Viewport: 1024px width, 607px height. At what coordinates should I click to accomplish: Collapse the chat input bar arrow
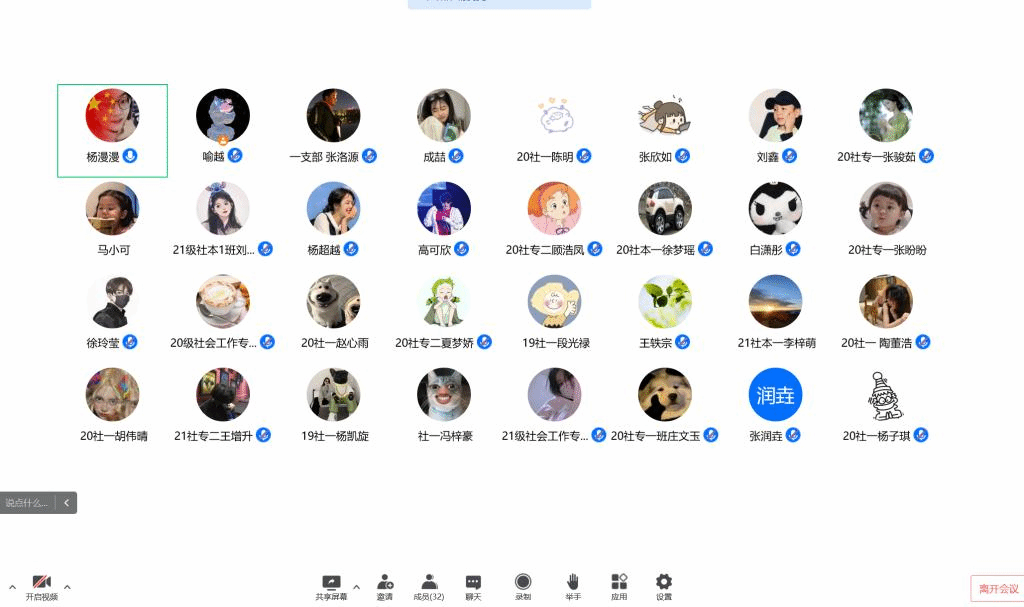pyautogui.click(x=67, y=503)
